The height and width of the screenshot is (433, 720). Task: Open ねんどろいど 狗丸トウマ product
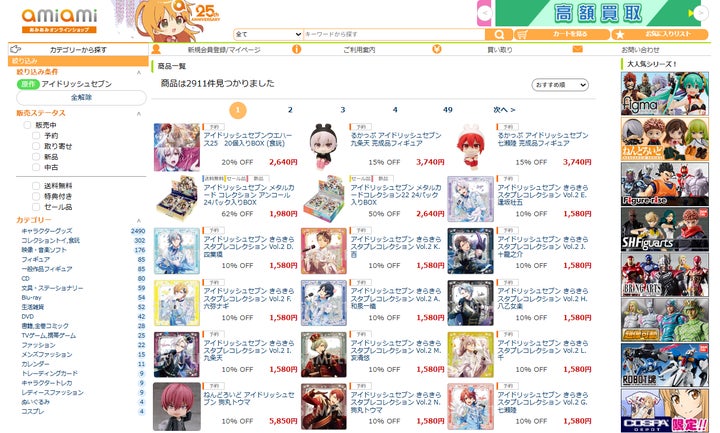point(249,399)
